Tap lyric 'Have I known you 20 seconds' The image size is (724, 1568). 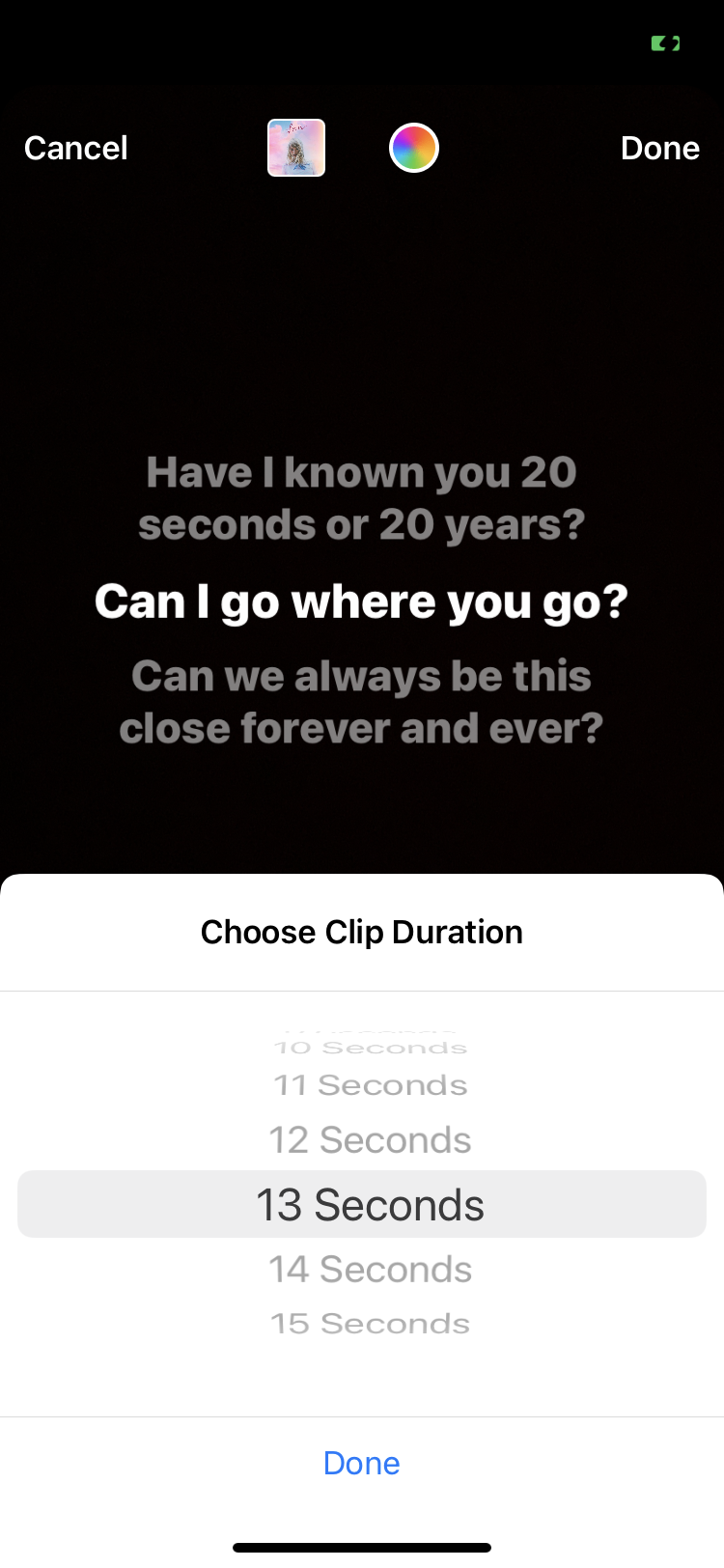(361, 498)
